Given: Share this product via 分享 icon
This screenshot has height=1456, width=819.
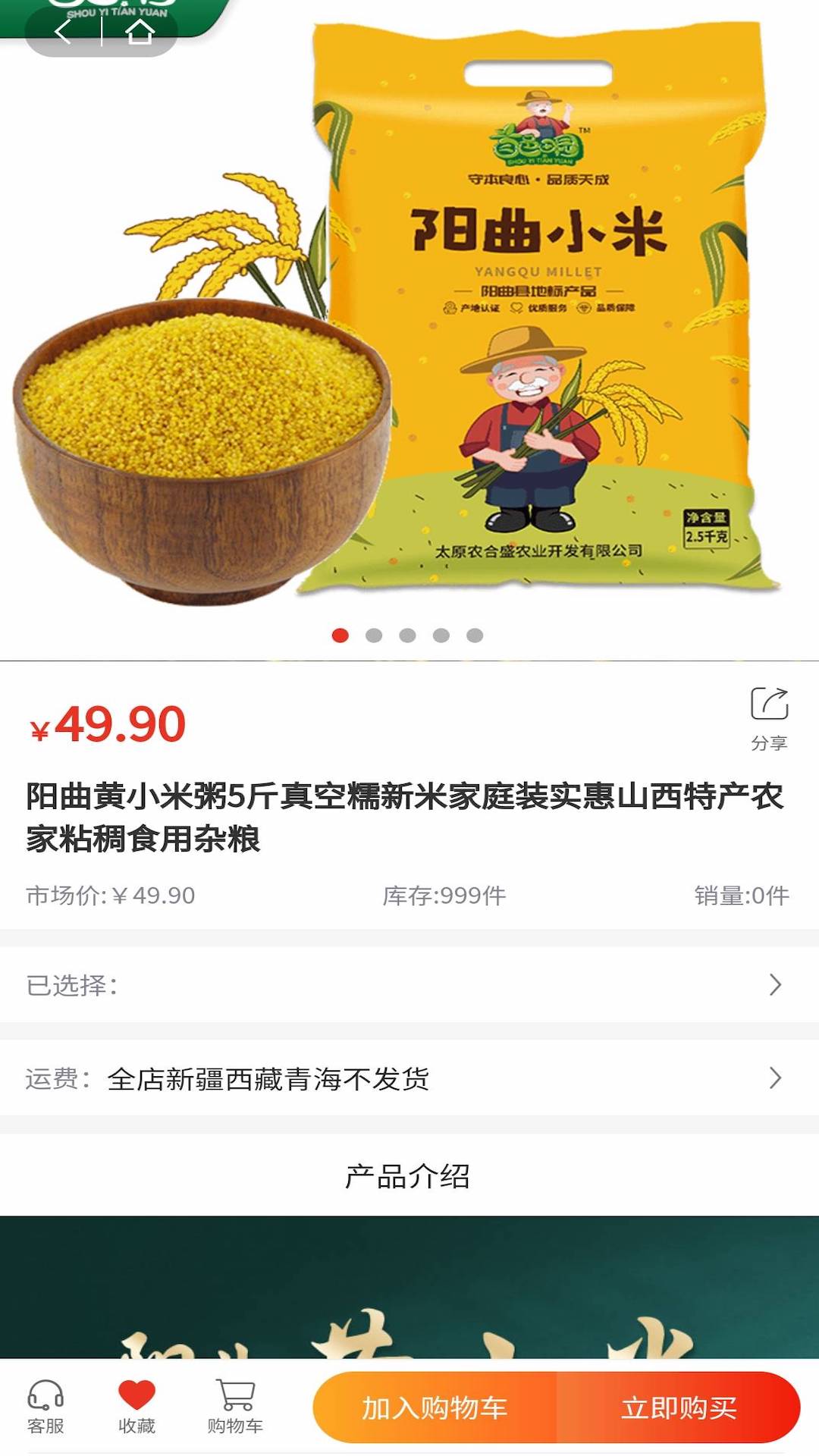Looking at the screenshot, I should (x=769, y=717).
